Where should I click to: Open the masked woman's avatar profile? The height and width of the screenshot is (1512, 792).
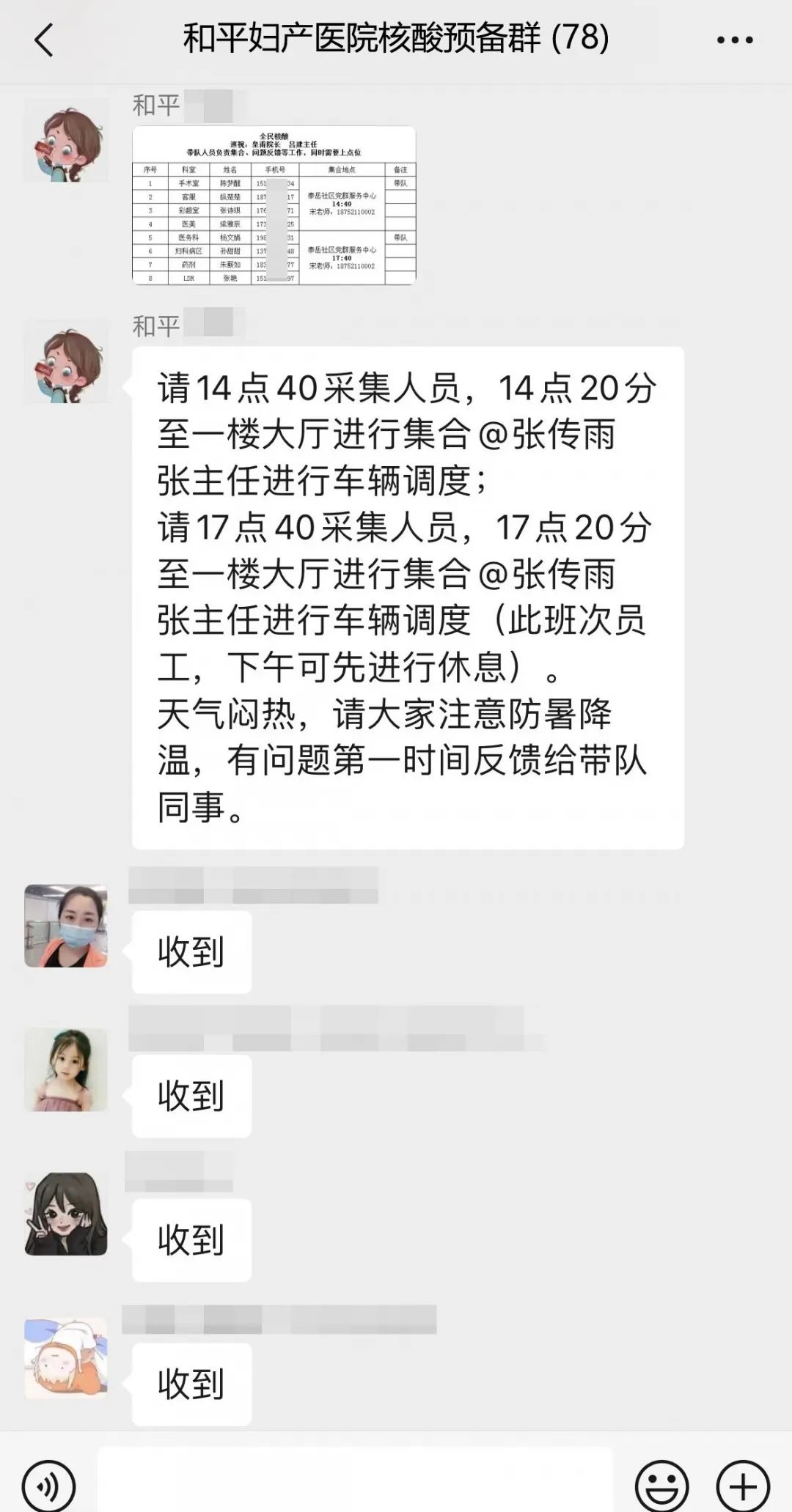coord(66,926)
